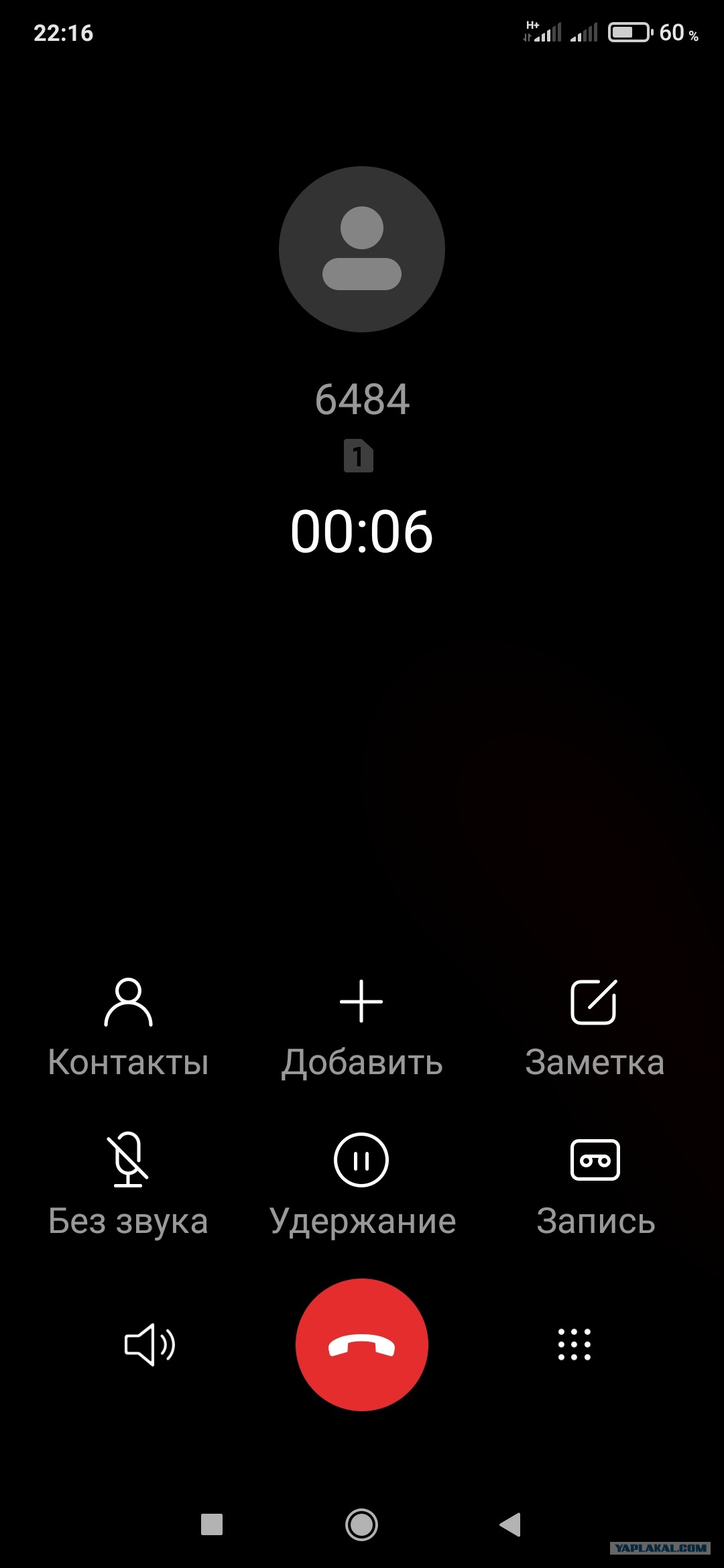Create a Заметка note

[x=595, y=1028]
